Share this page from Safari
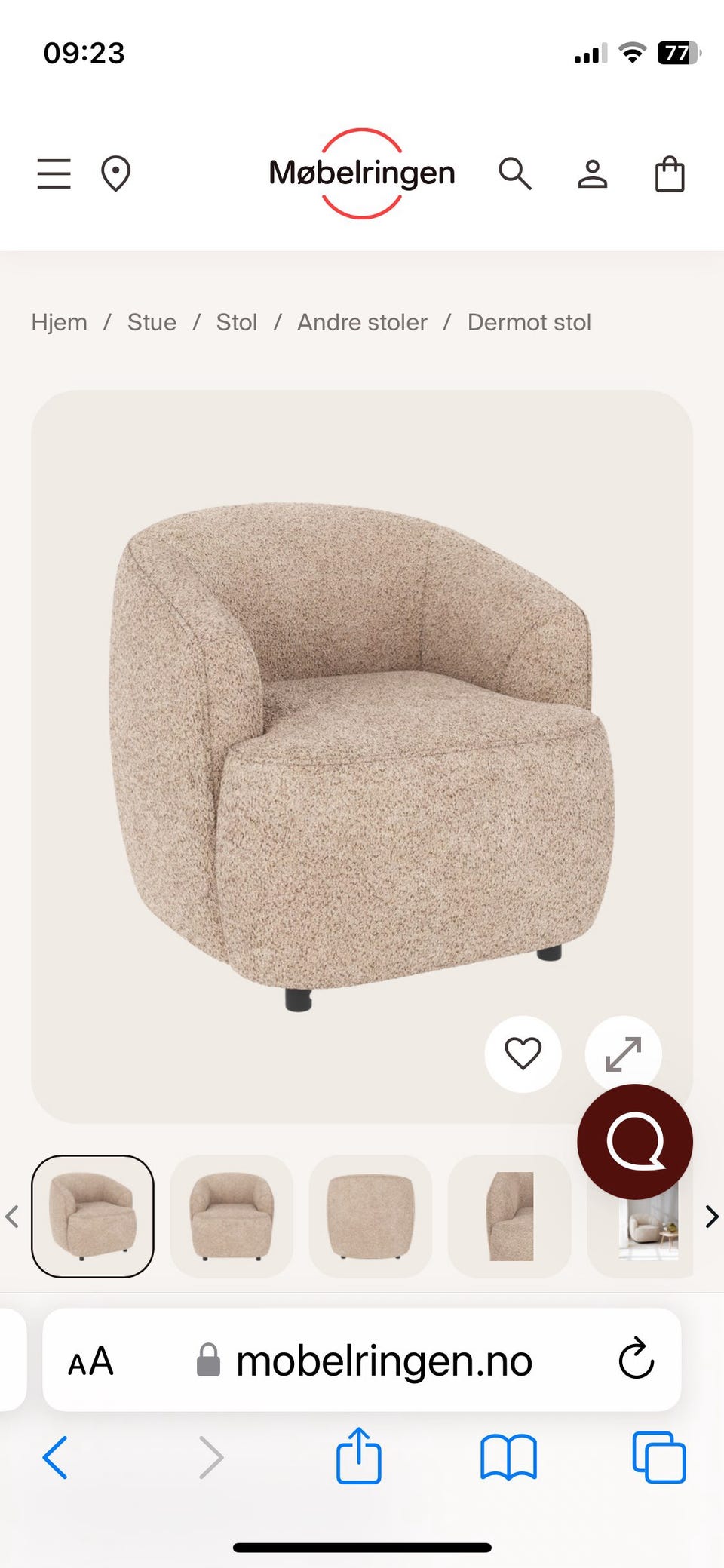The image size is (724, 1568). click(358, 1456)
